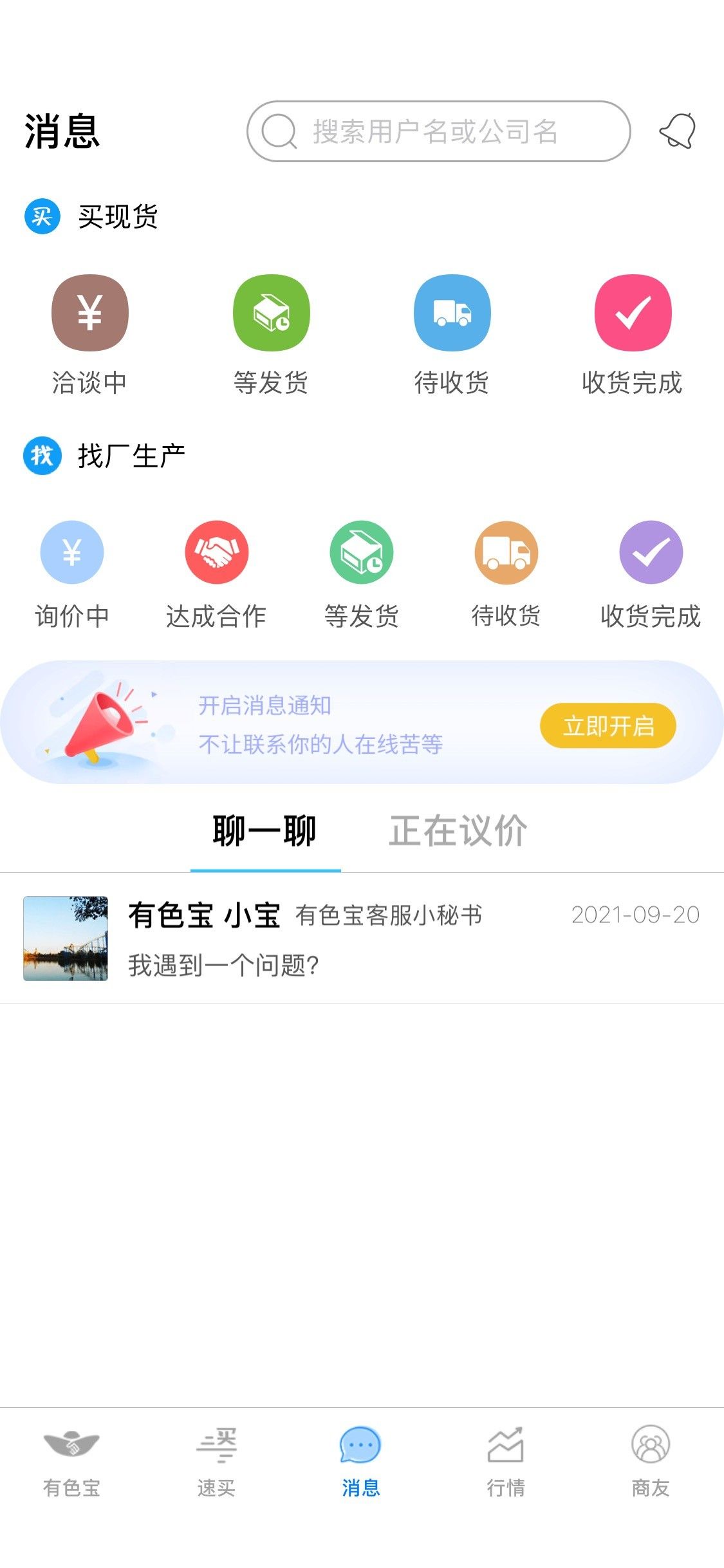
Task: Switch to the 正在议价 tab
Action: 458,831
